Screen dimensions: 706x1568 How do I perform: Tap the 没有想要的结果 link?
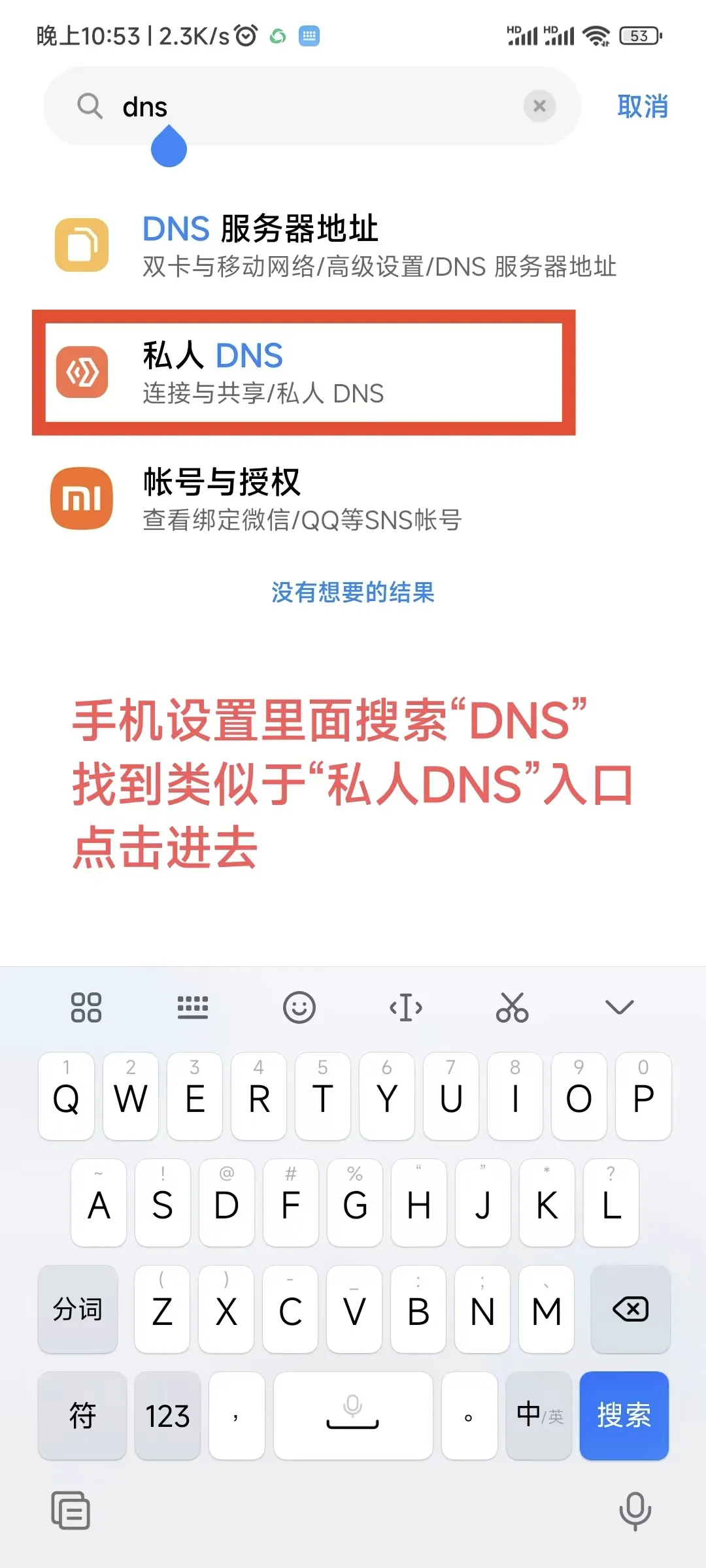click(353, 592)
